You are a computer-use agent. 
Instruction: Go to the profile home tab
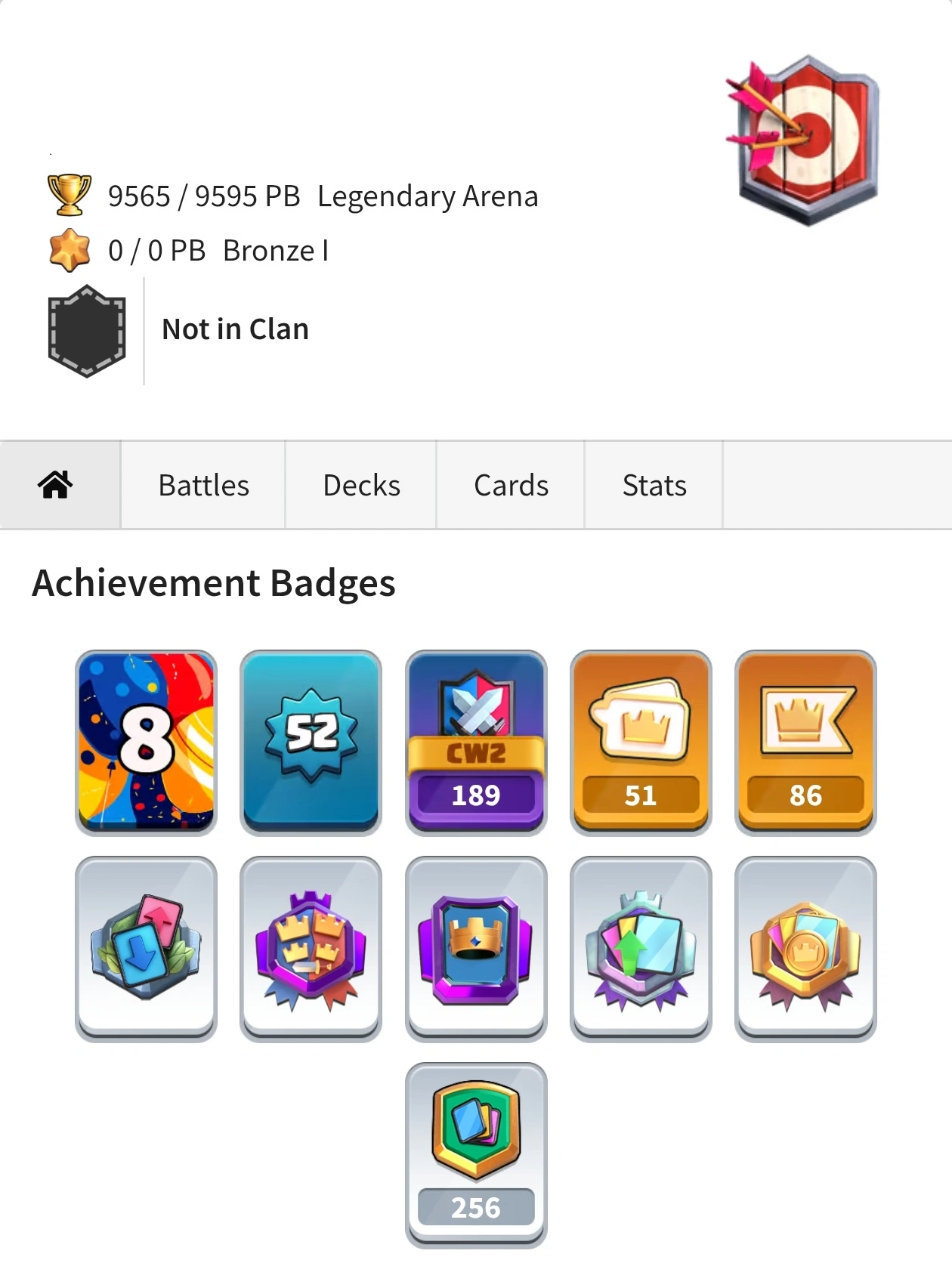(57, 485)
